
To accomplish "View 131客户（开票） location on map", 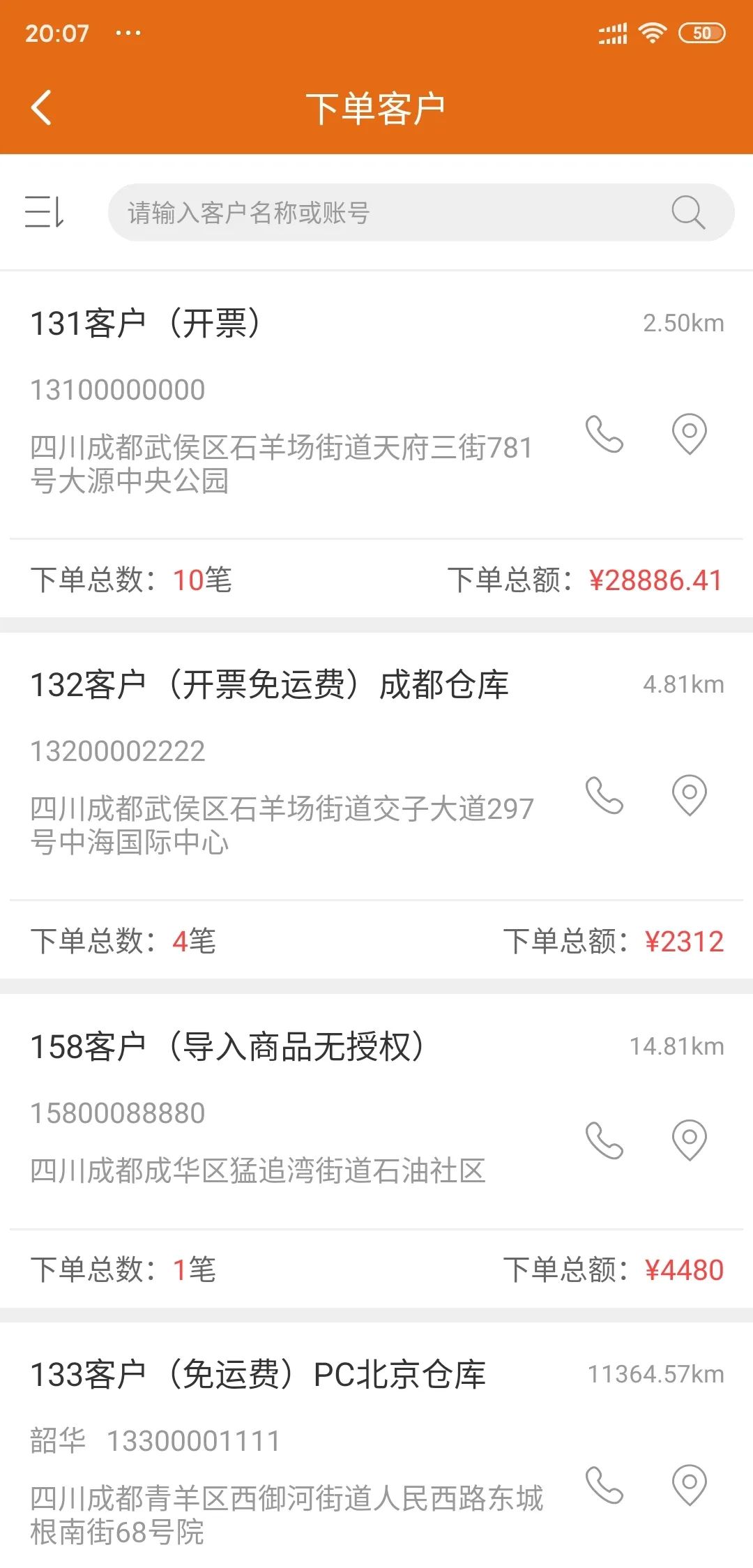I will tap(689, 434).
